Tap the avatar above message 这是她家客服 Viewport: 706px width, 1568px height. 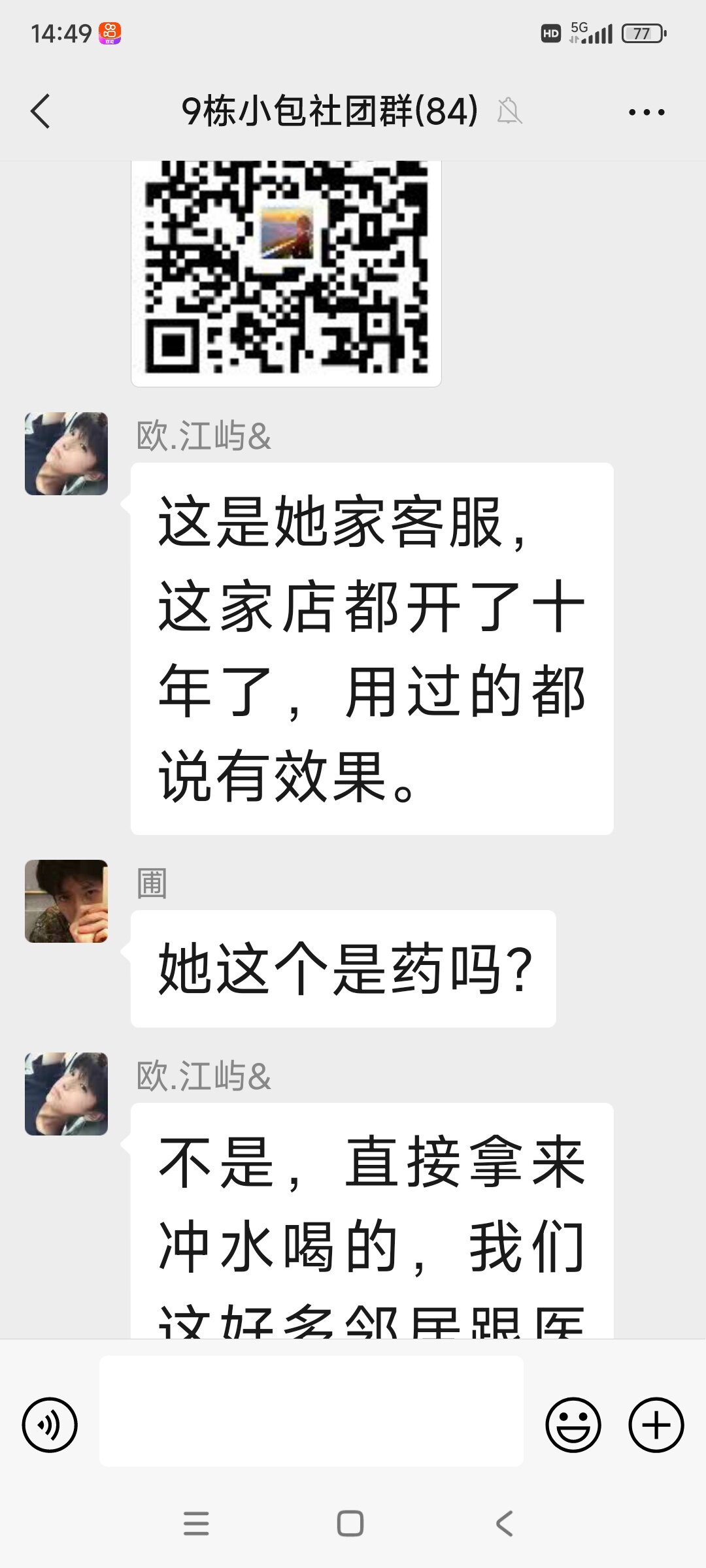pyautogui.click(x=66, y=453)
